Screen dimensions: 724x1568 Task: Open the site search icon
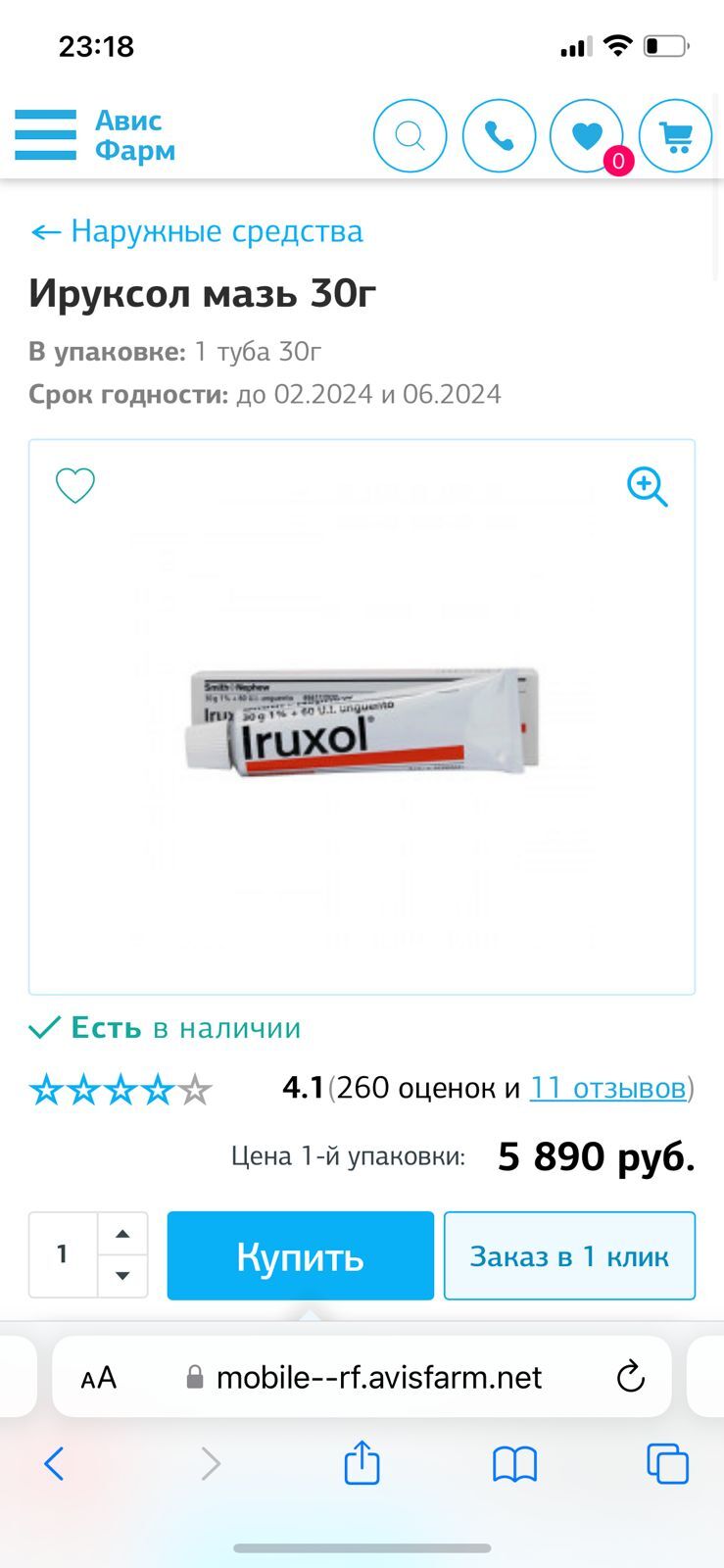[x=410, y=136]
